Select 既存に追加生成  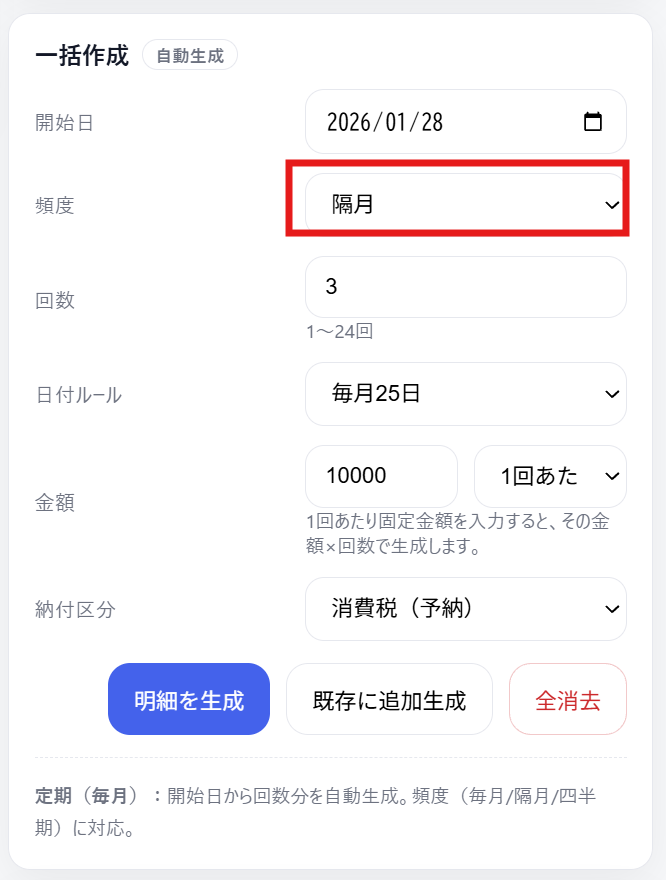389,699
